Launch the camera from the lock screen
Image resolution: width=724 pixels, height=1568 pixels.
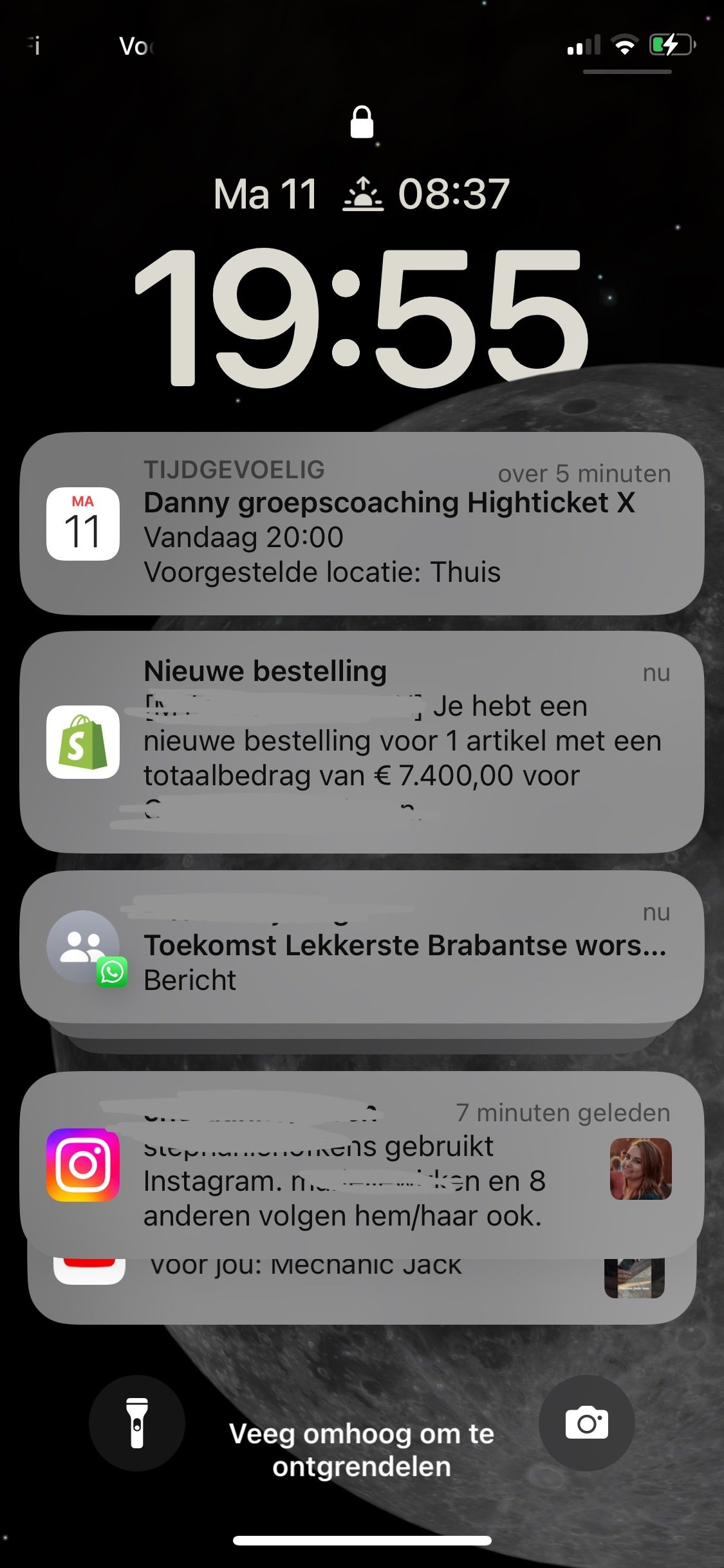(x=586, y=1423)
